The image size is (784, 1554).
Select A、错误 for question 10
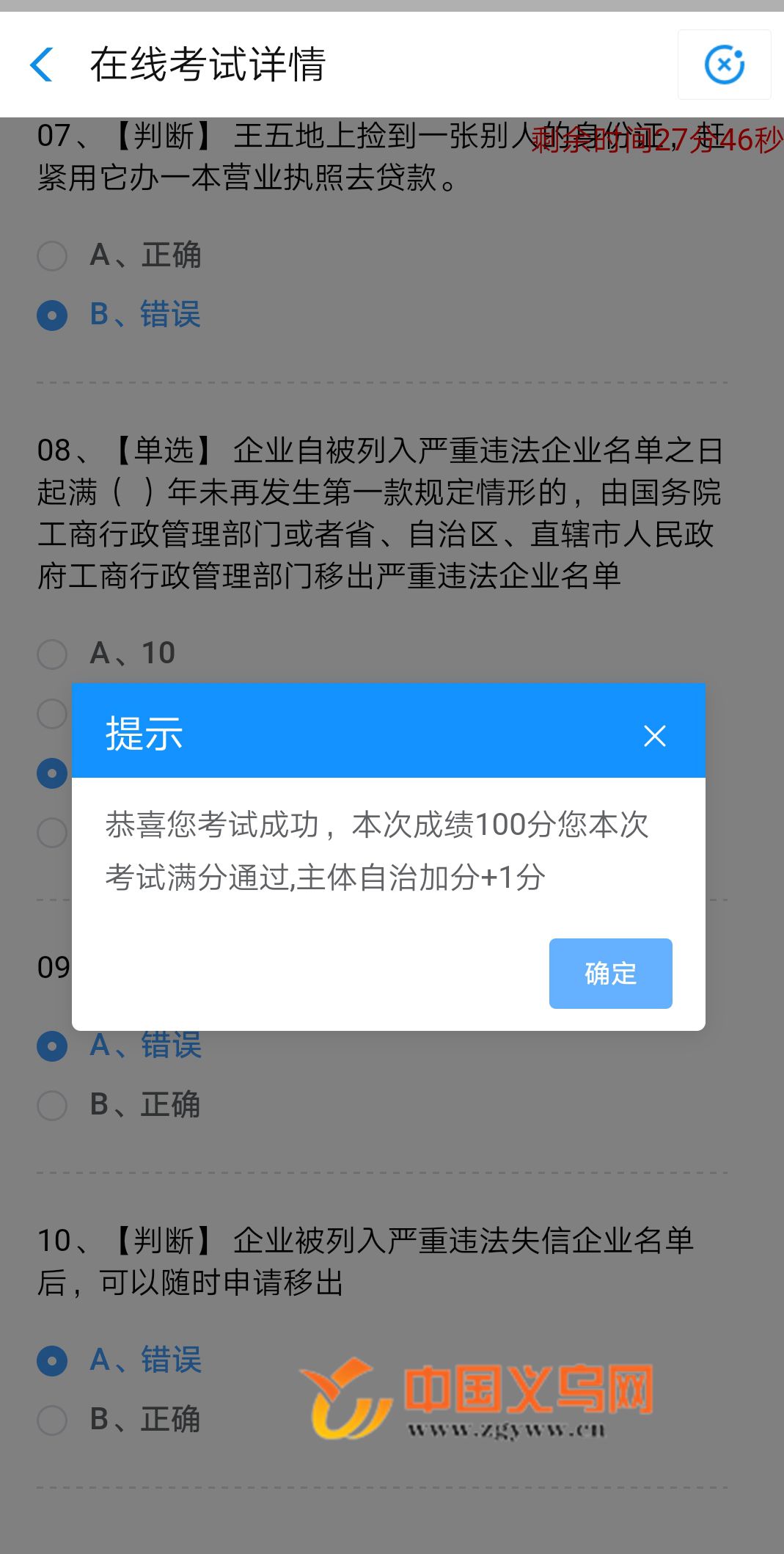click(x=120, y=1360)
